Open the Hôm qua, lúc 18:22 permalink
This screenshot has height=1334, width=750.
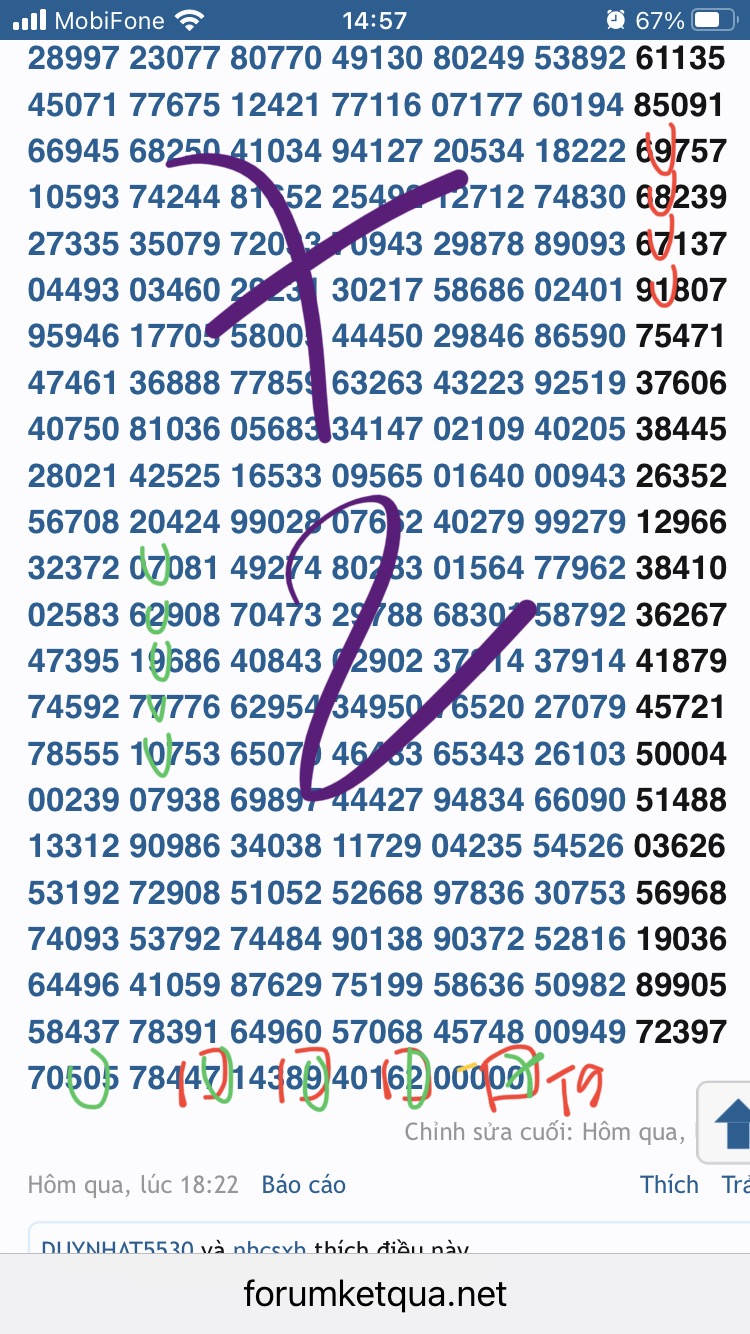[133, 1185]
